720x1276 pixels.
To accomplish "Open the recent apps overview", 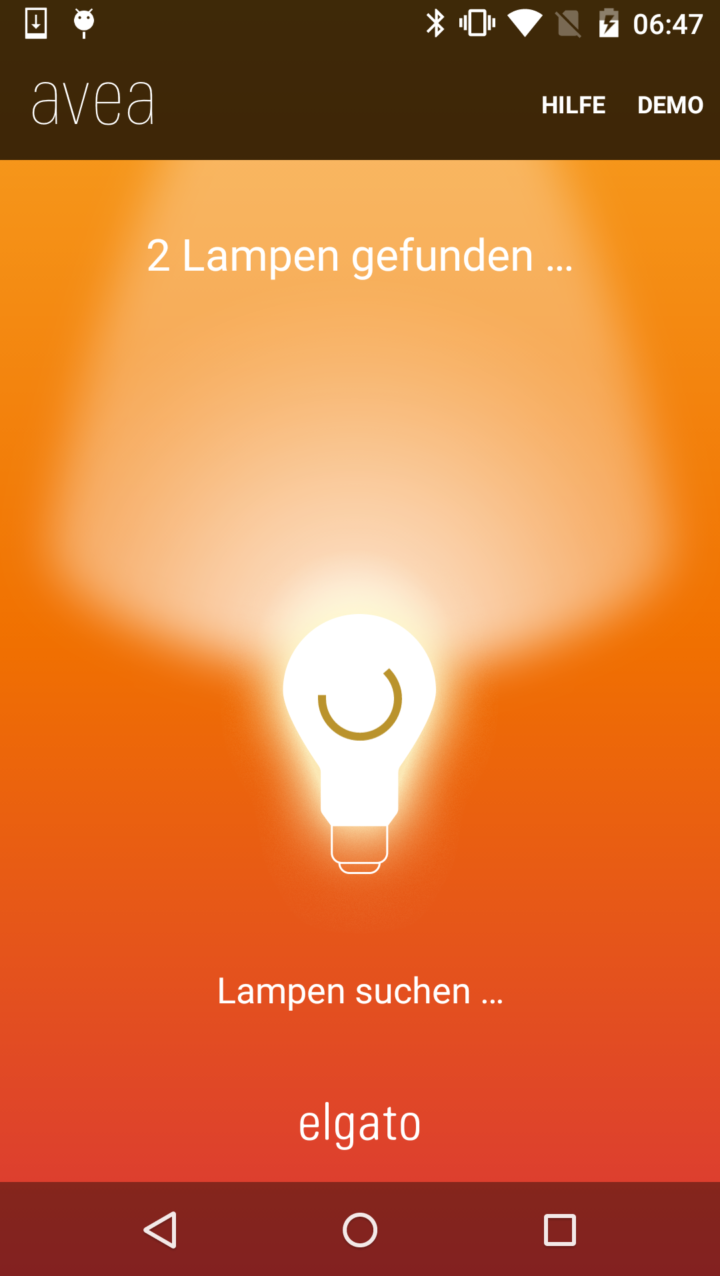I will pyautogui.click(x=560, y=1229).
